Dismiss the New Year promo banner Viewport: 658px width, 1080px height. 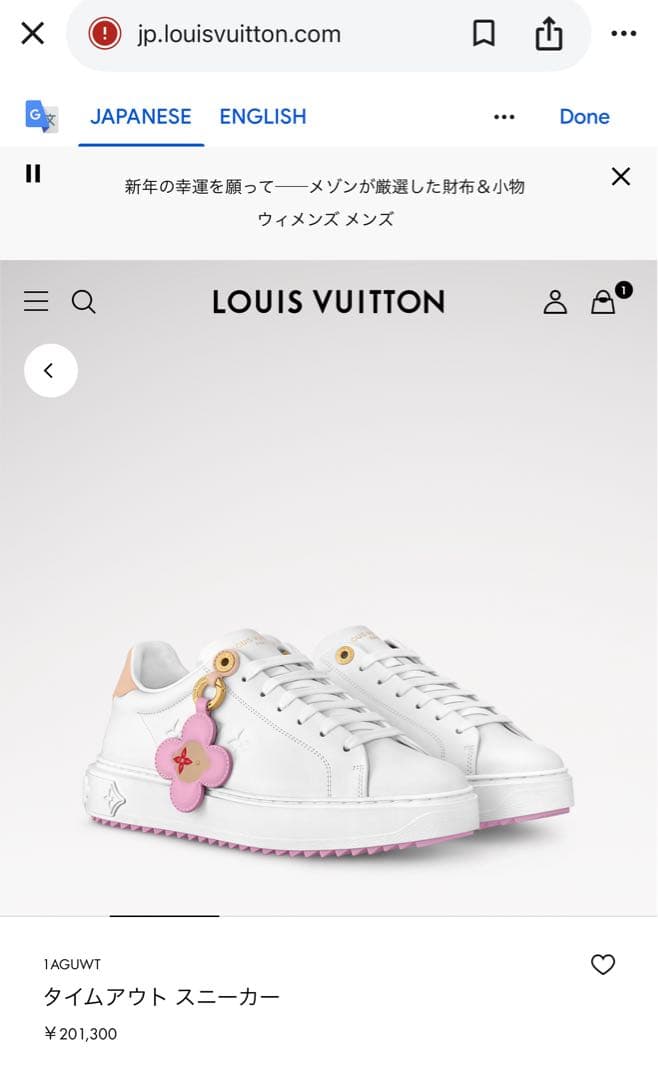tap(621, 177)
